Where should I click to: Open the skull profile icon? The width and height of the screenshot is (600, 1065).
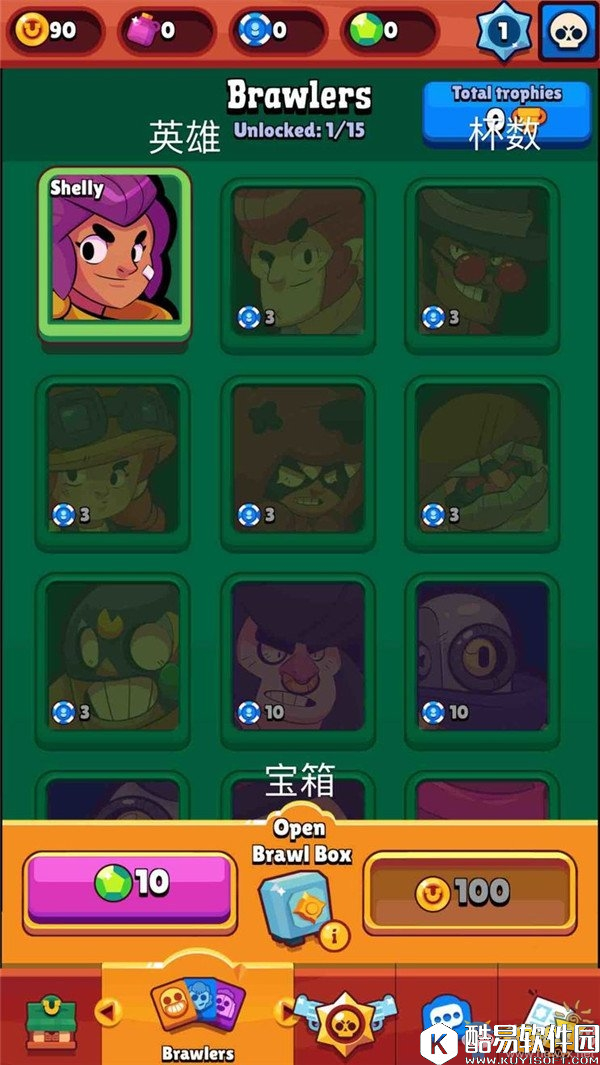click(x=568, y=31)
